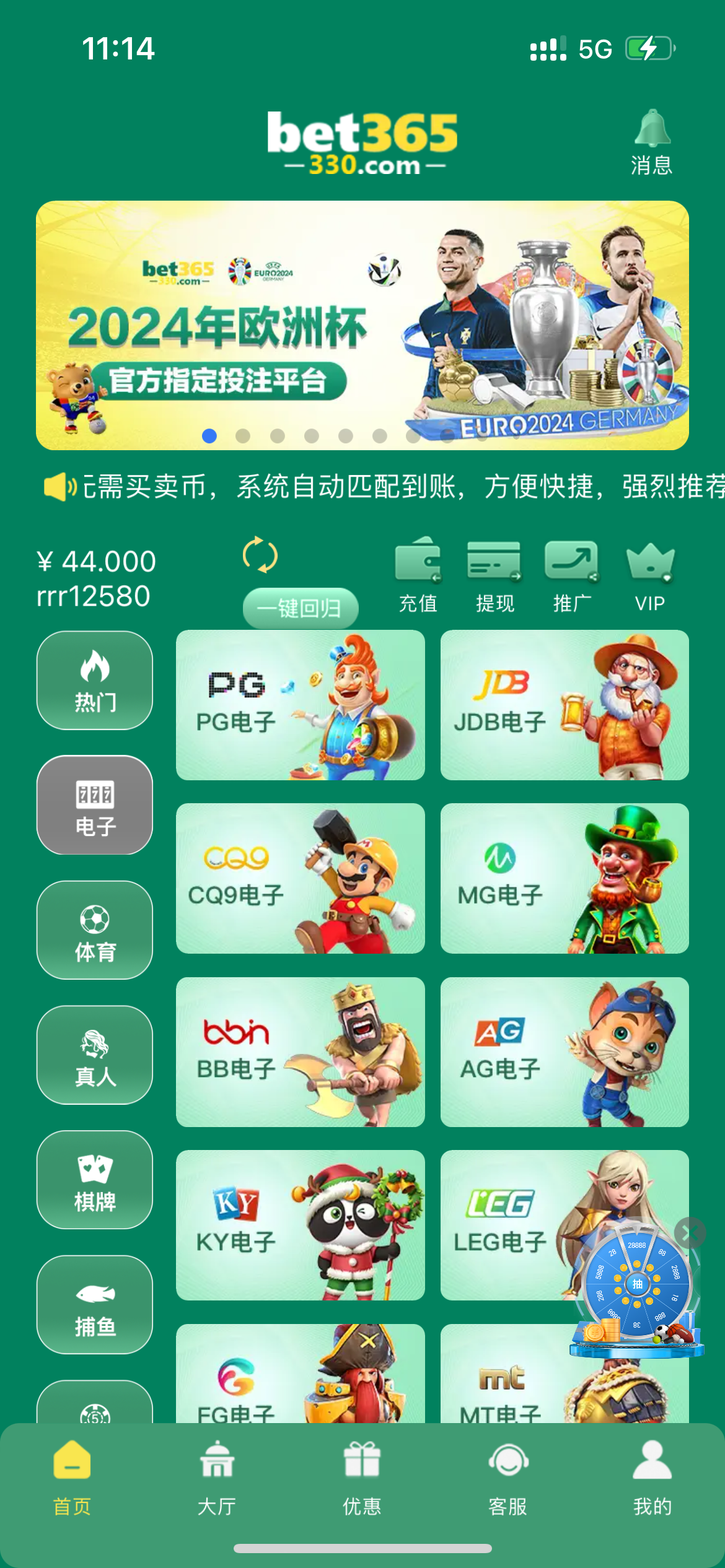Open the CQ9电子 game tile

301,878
